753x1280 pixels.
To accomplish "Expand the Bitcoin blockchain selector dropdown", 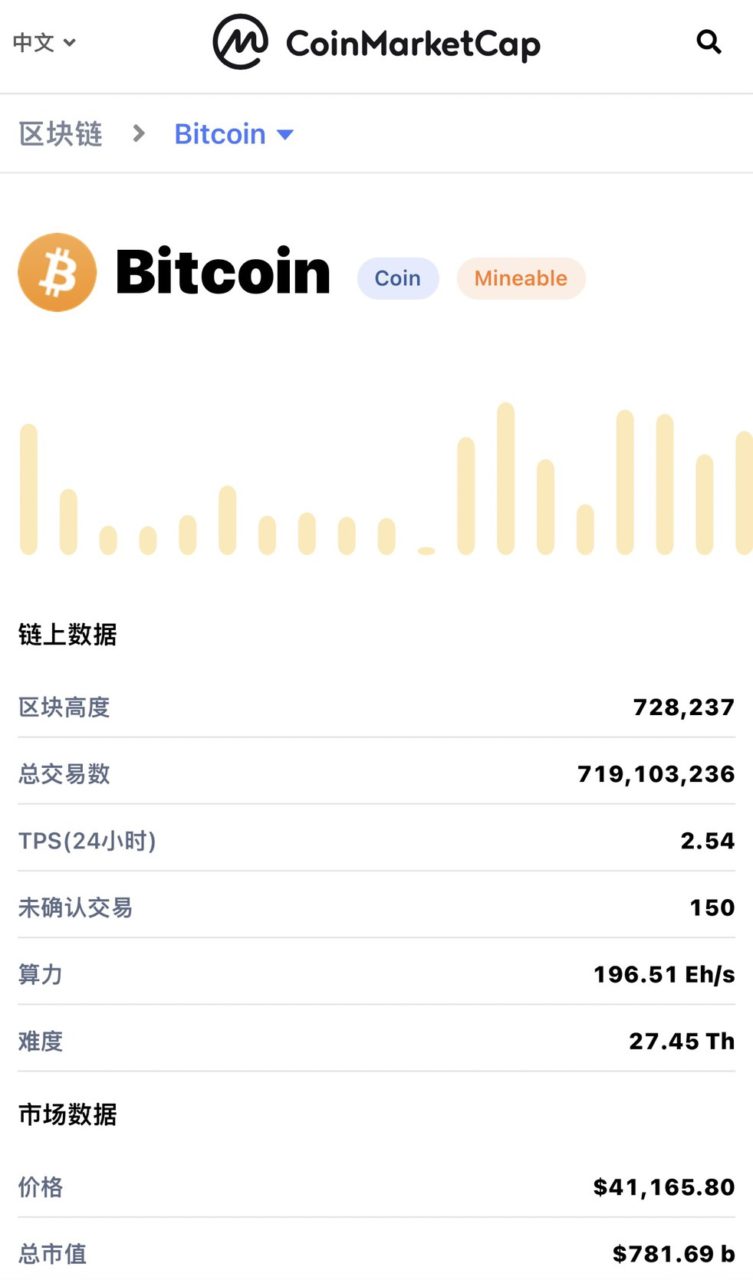I will click(234, 134).
